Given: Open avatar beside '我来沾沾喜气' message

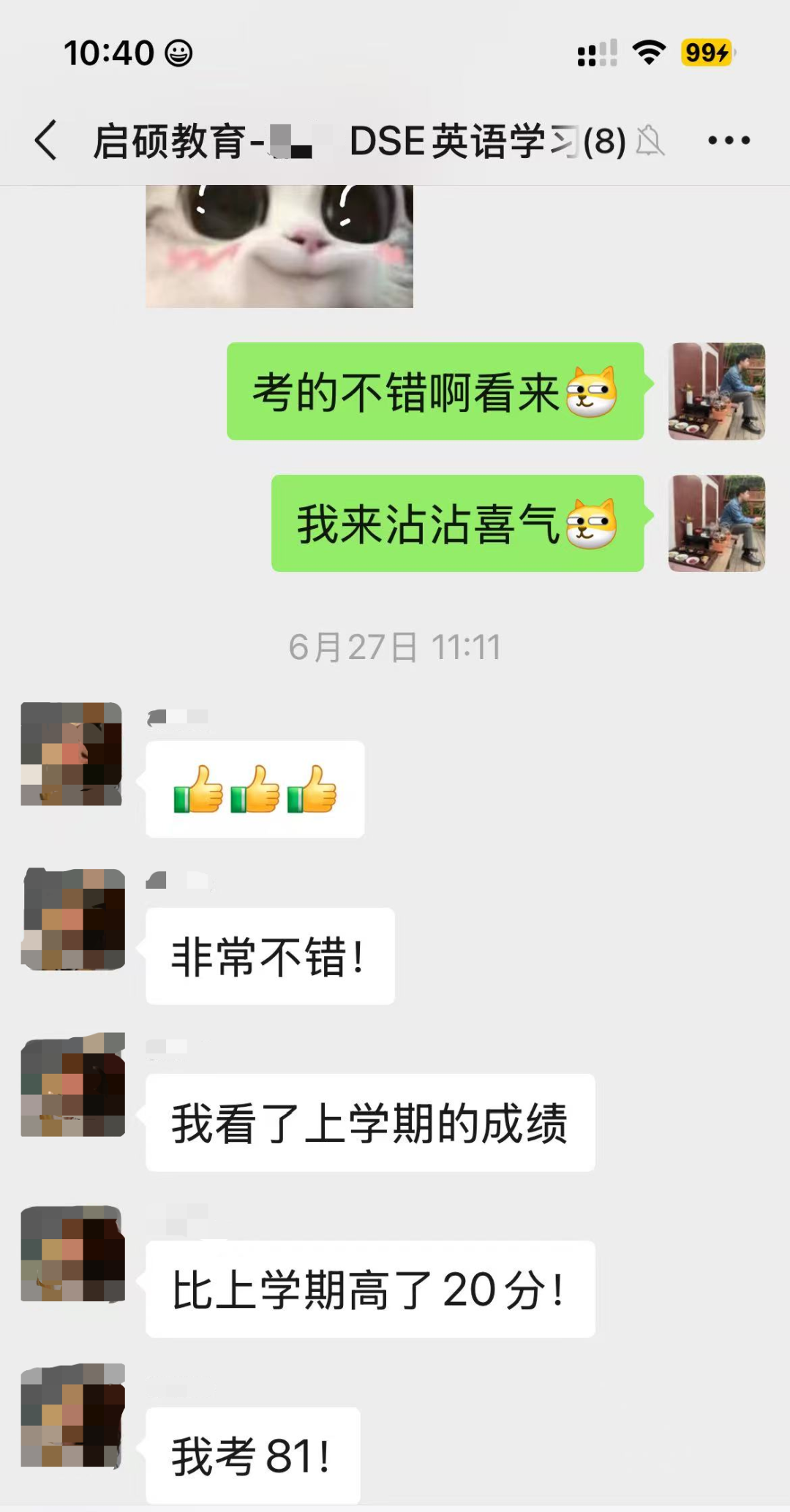Looking at the screenshot, I should coord(717,523).
